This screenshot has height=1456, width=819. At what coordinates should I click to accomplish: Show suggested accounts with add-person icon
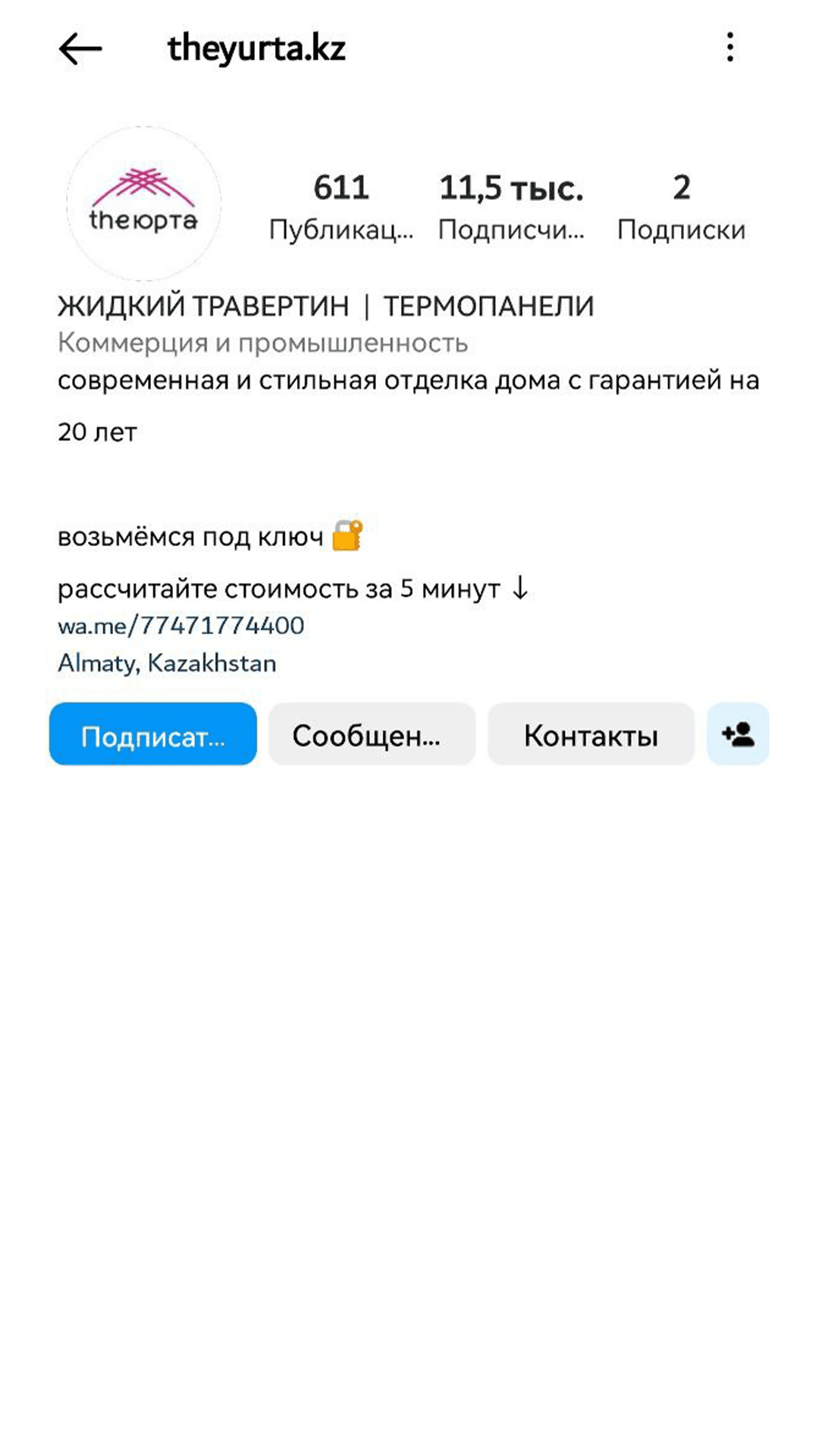point(738,734)
